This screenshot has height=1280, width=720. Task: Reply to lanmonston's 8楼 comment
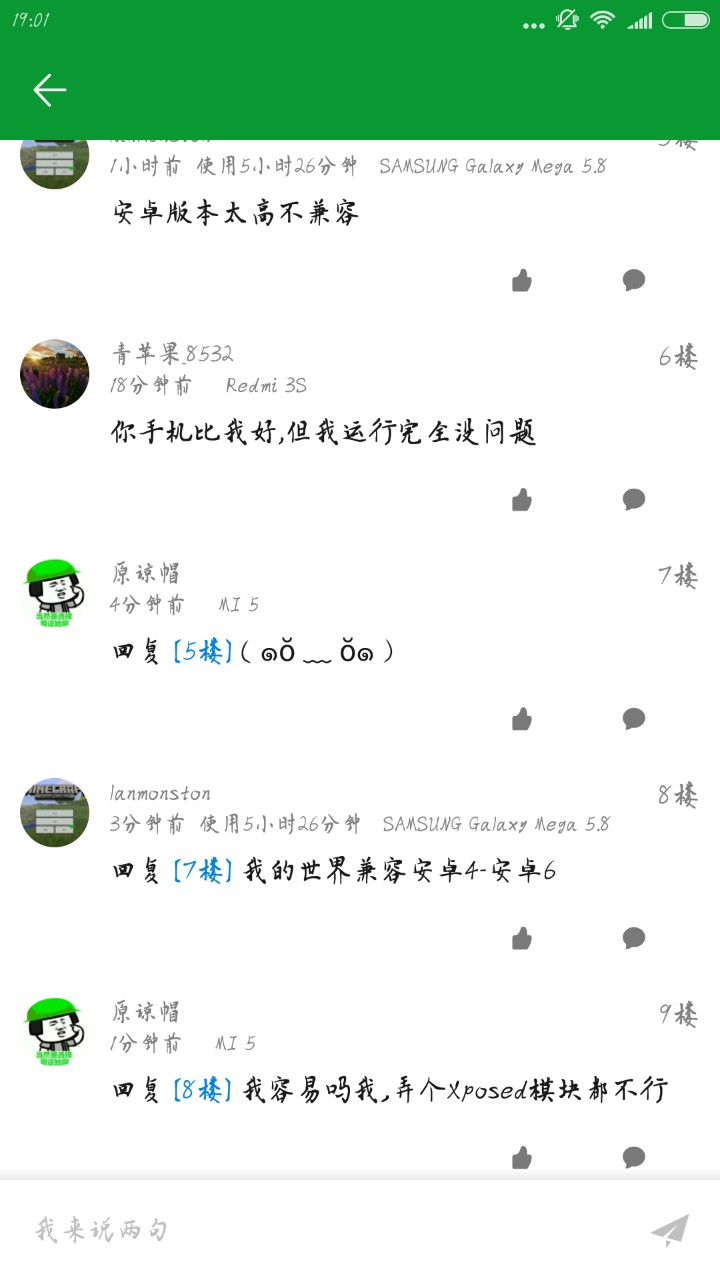click(634, 937)
